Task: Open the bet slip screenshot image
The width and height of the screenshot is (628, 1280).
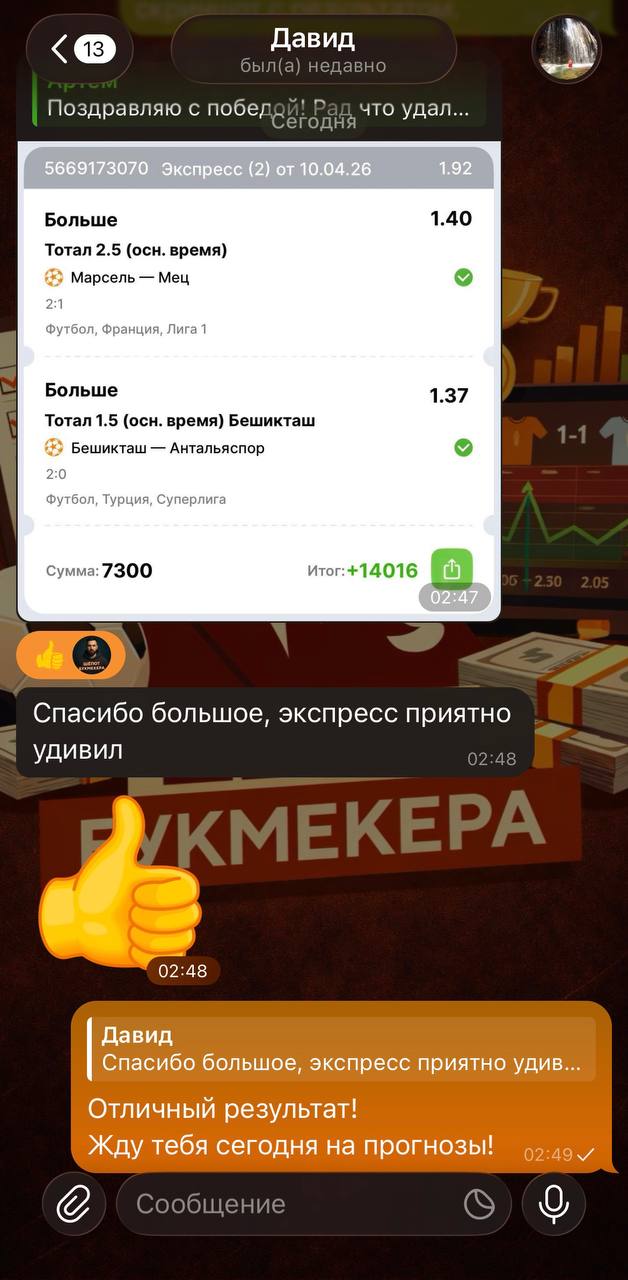Action: click(x=258, y=380)
